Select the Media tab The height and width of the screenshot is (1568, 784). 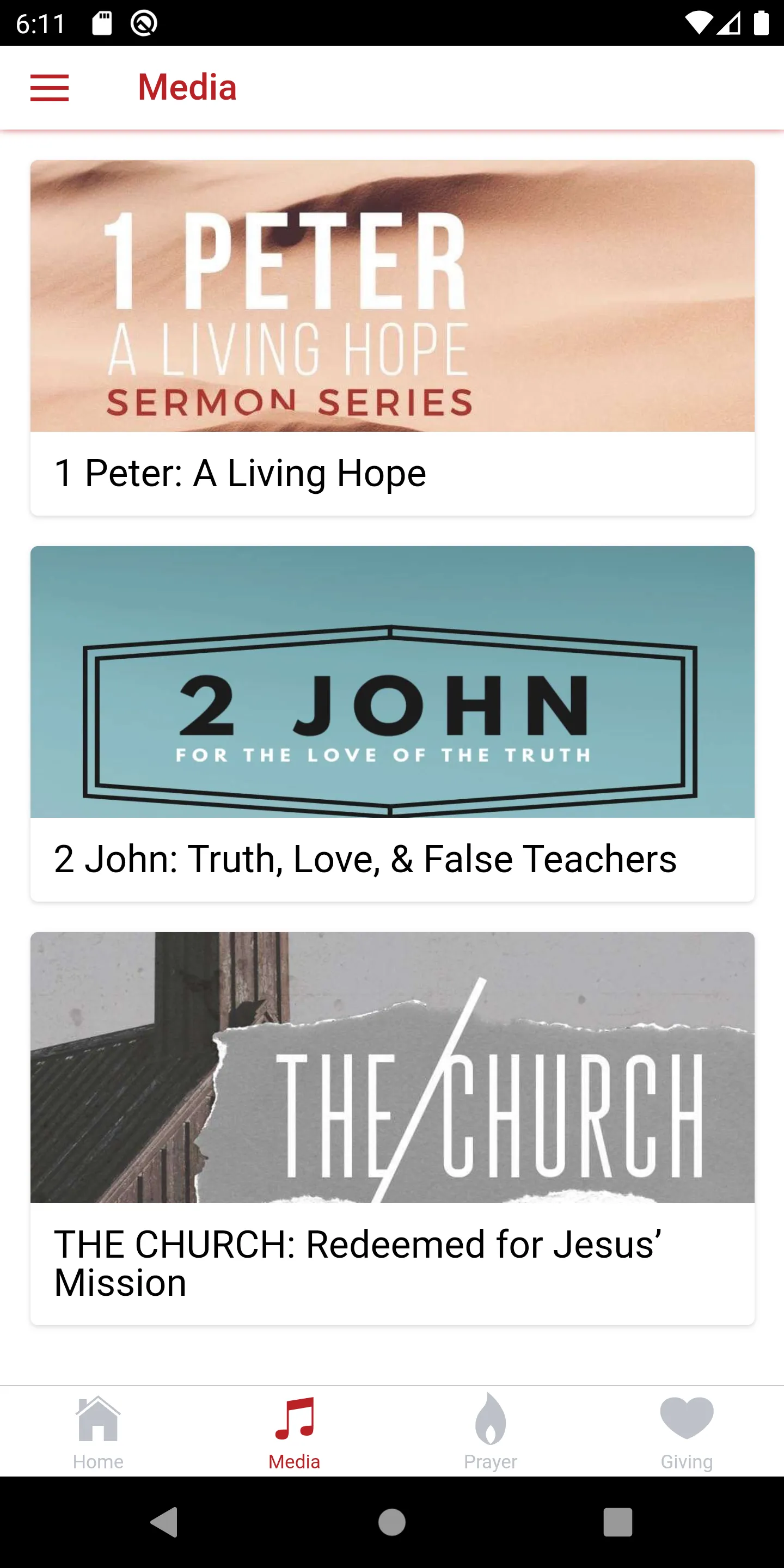click(294, 1432)
